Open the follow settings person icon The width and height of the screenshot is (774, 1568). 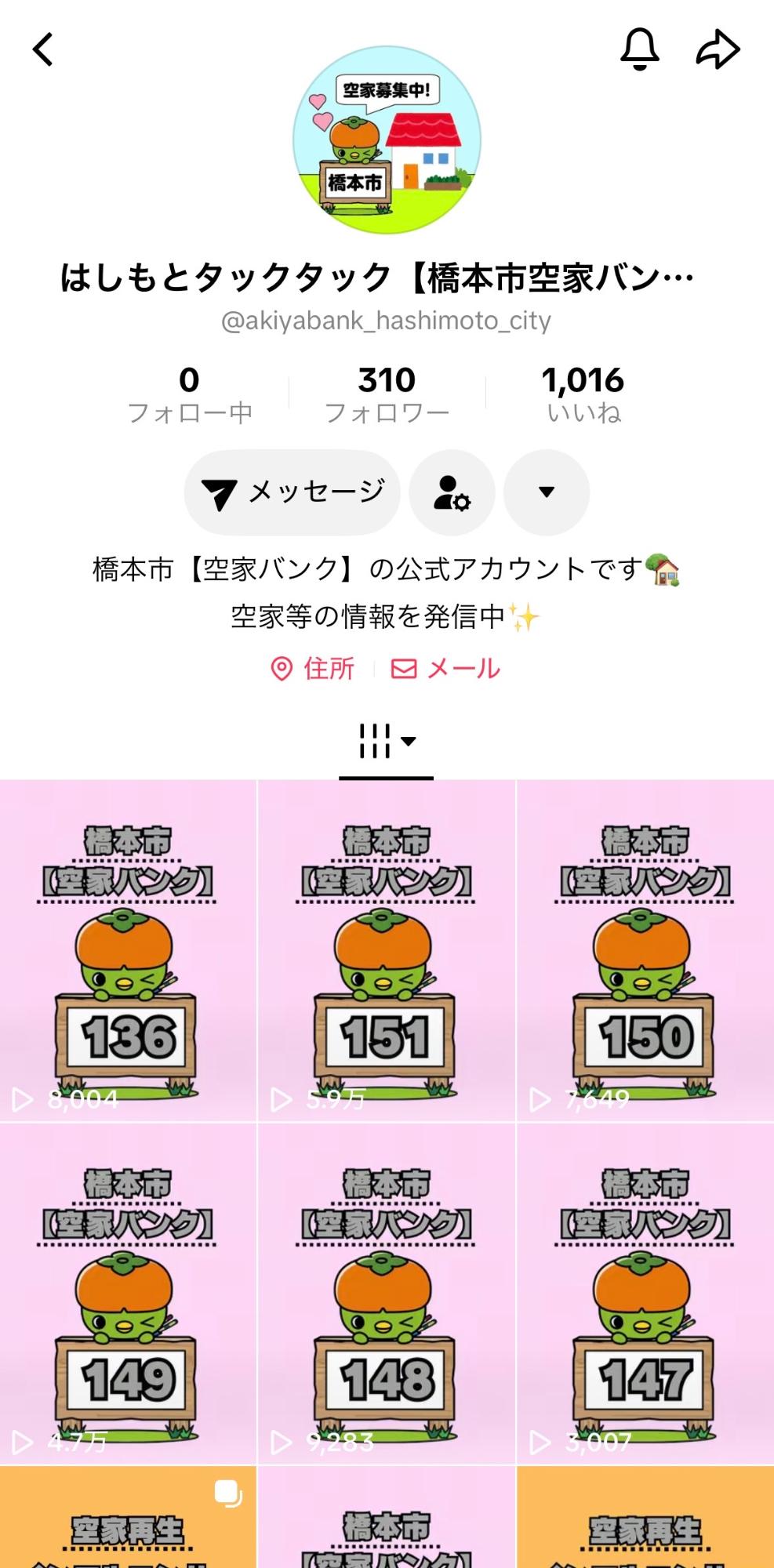tap(452, 492)
